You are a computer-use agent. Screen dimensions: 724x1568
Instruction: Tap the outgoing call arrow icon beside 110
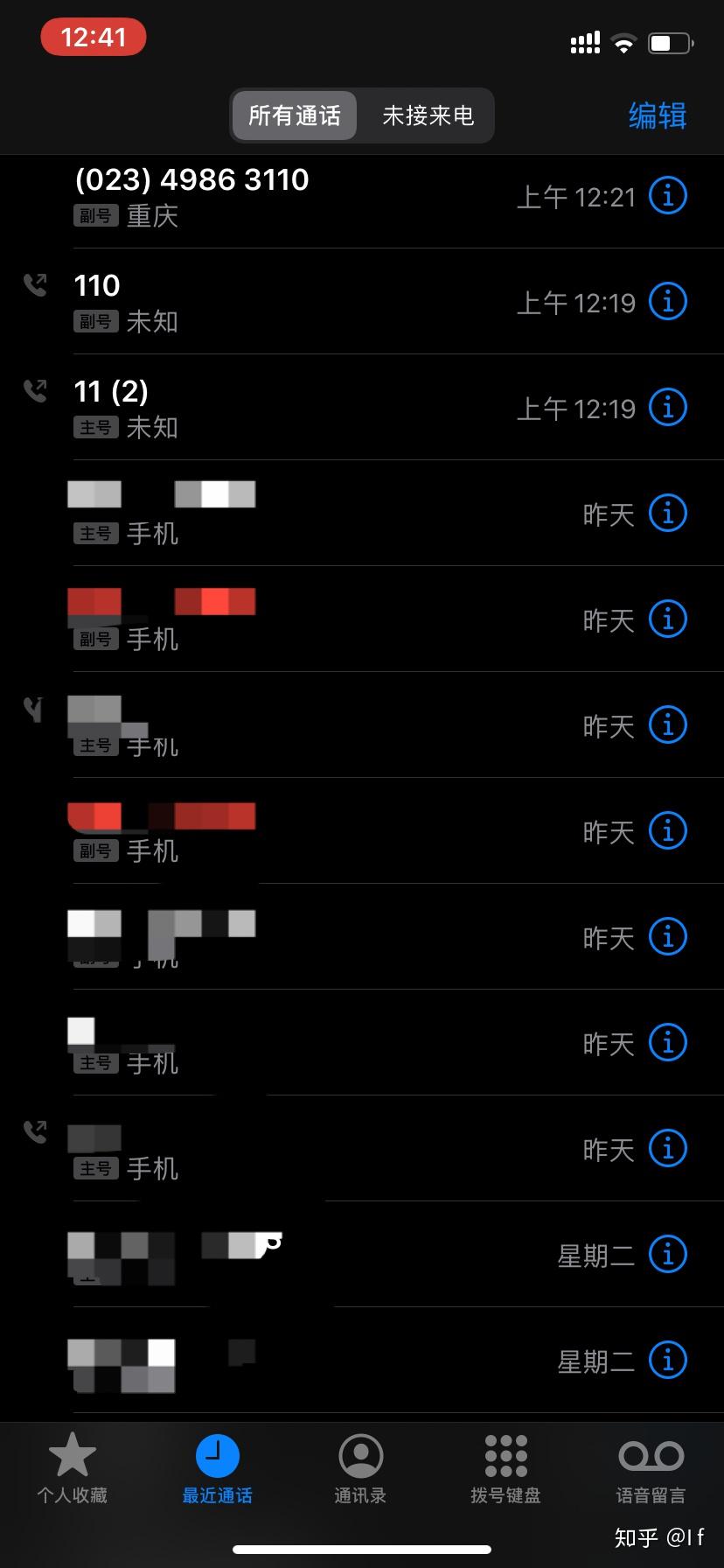coord(35,285)
